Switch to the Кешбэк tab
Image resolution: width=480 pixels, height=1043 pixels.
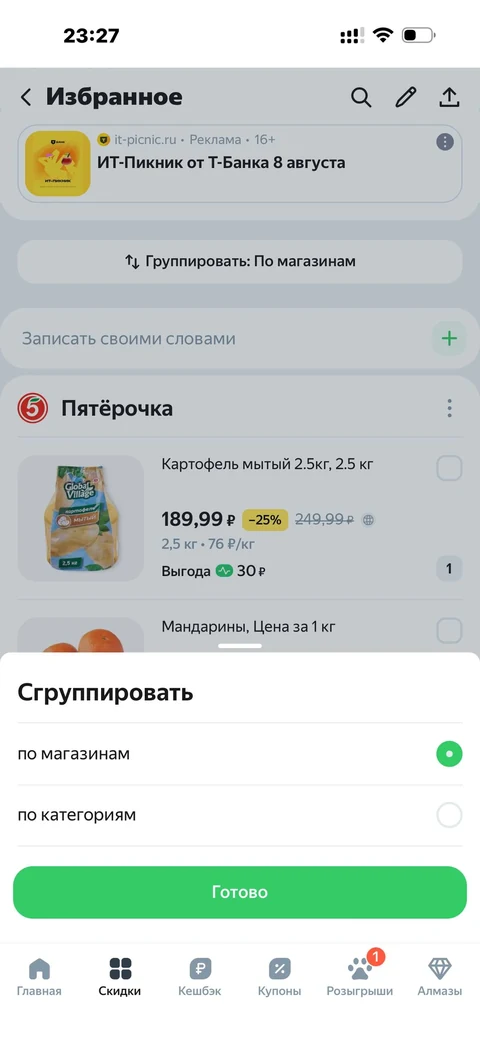(x=199, y=976)
